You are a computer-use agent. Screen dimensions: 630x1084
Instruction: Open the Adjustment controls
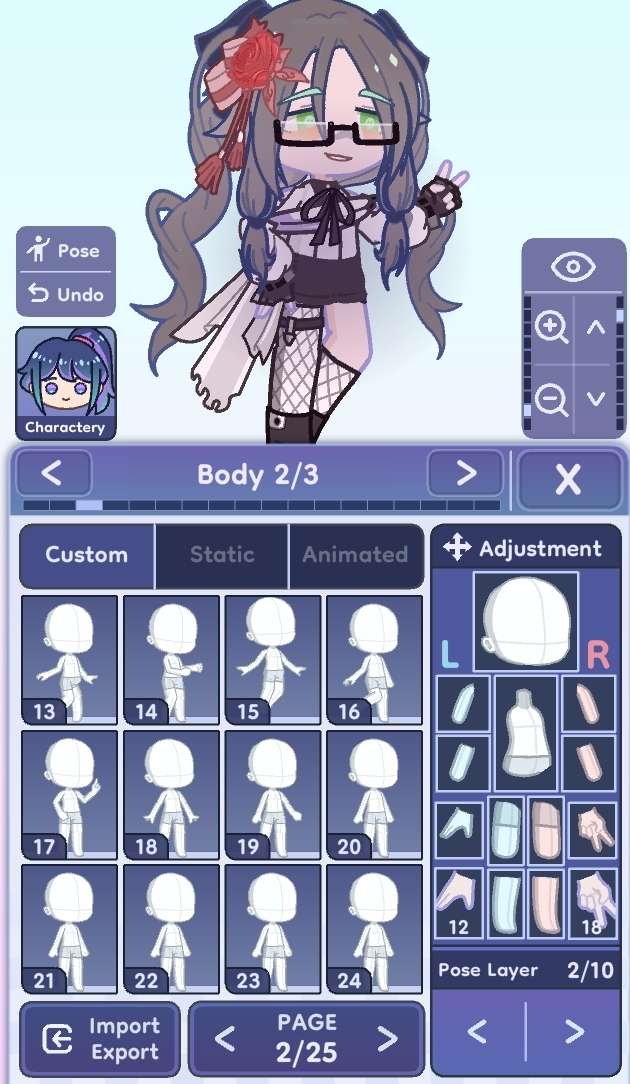click(x=526, y=548)
